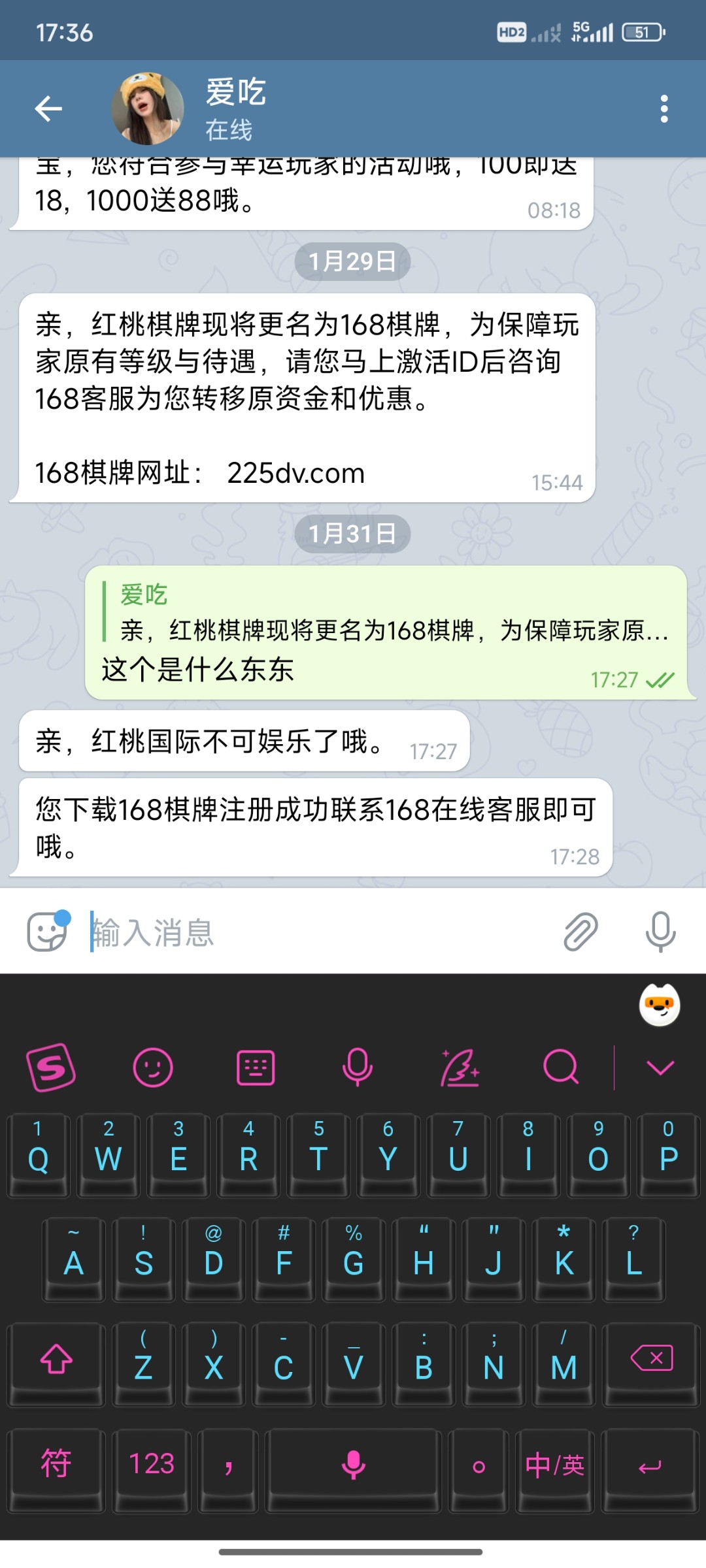Image resolution: width=706 pixels, height=1568 pixels.
Task: Tap the keyboard assistant mascot icon
Action: pyautogui.click(x=660, y=1005)
